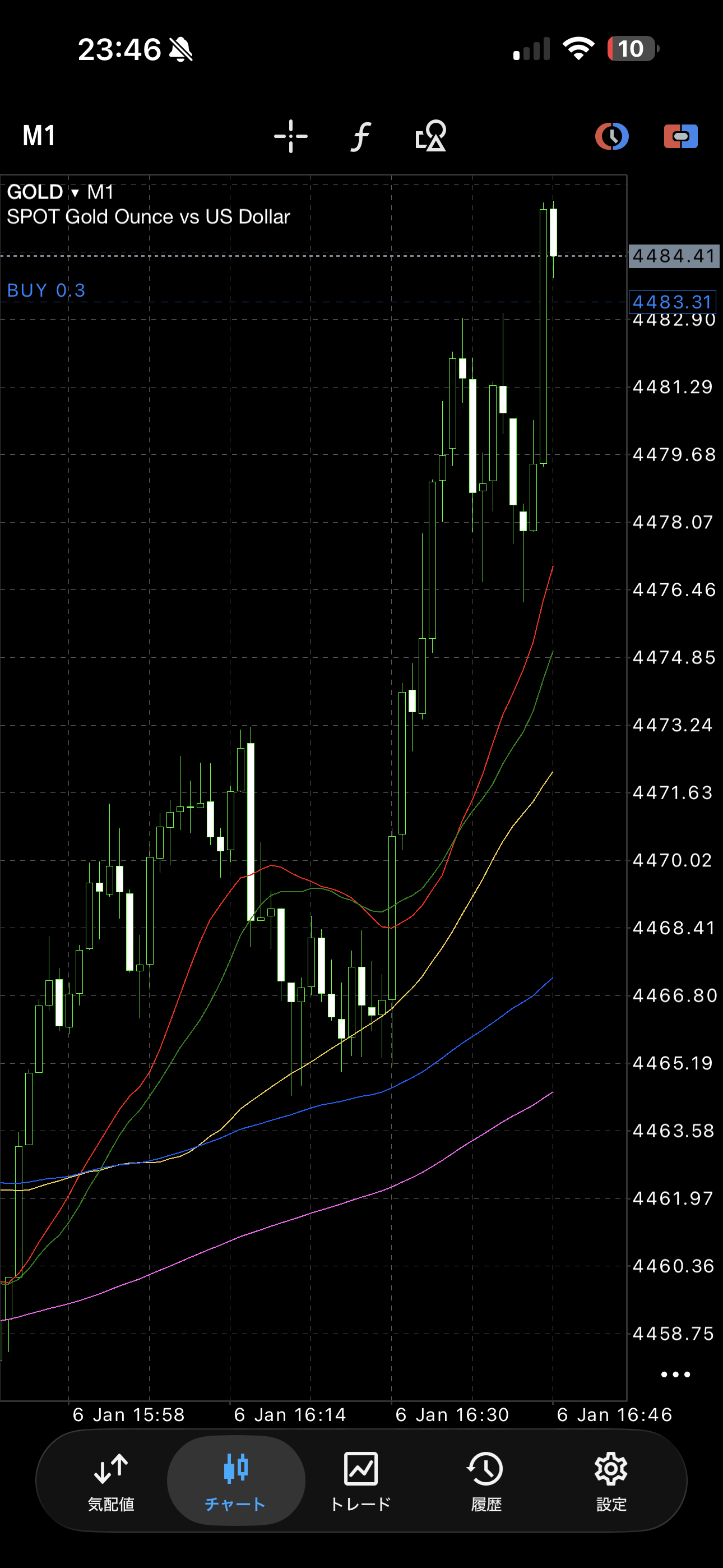Screen dimensions: 723x1568
Task: Open the three-dot chart options menu
Action: (x=675, y=1375)
